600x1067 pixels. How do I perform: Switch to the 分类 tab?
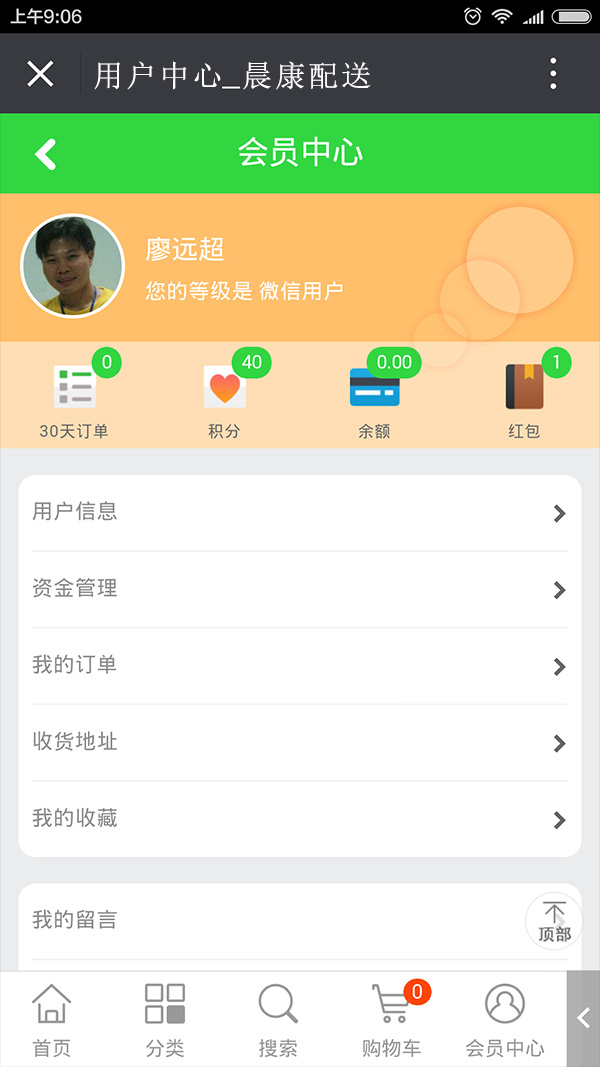(165, 1019)
